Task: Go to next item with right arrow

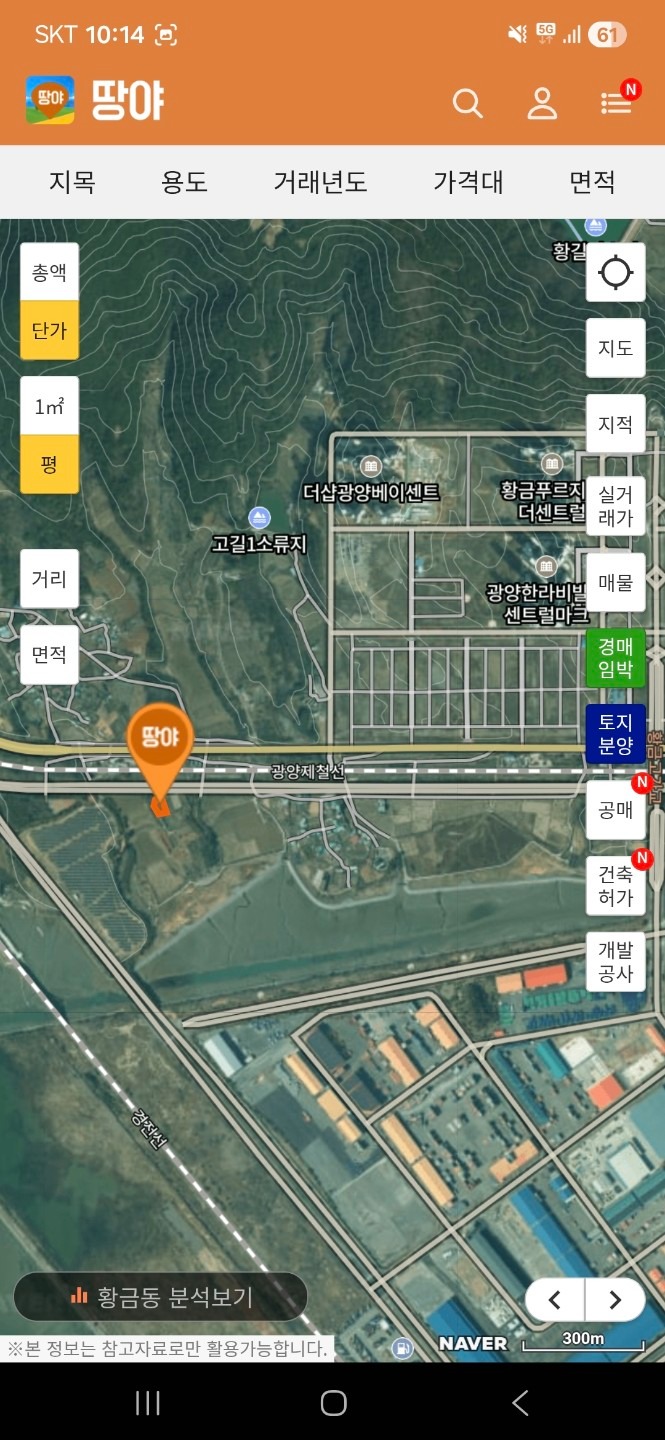Action: [615, 1300]
